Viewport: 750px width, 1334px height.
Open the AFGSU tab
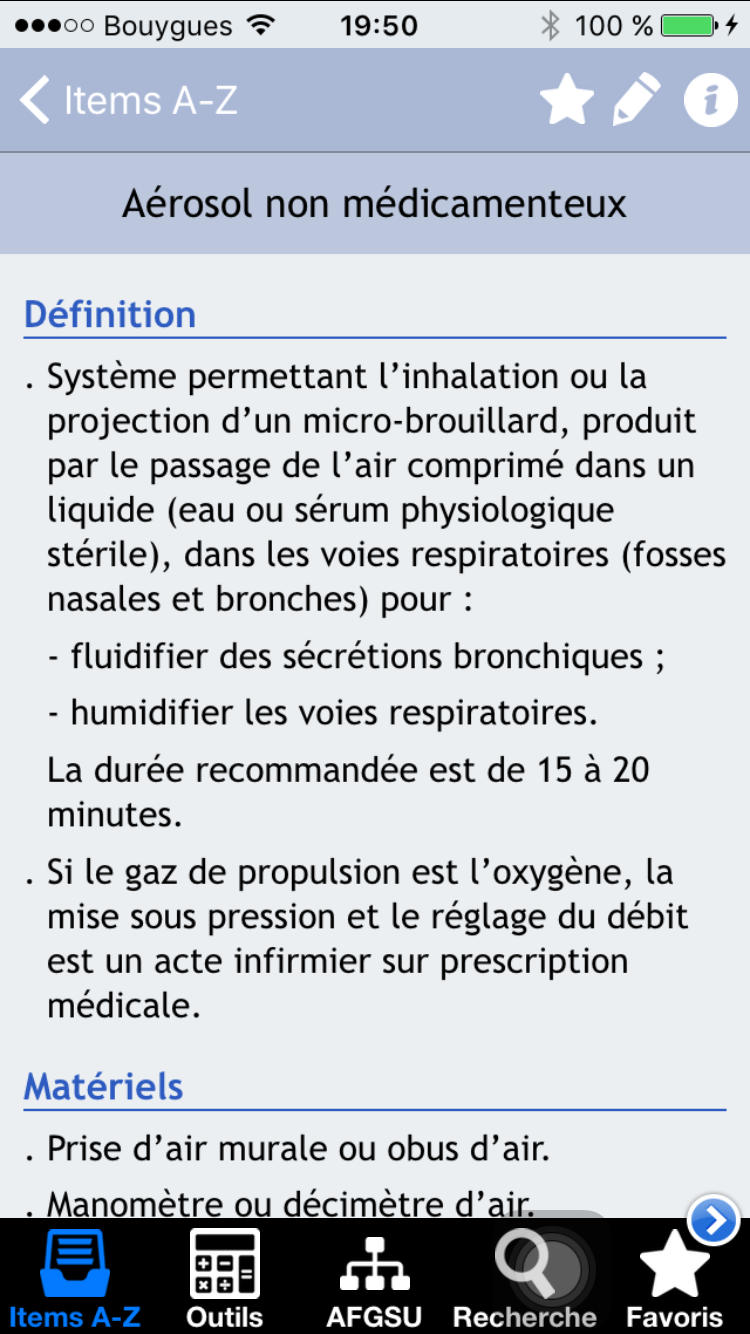[375, 1279]
